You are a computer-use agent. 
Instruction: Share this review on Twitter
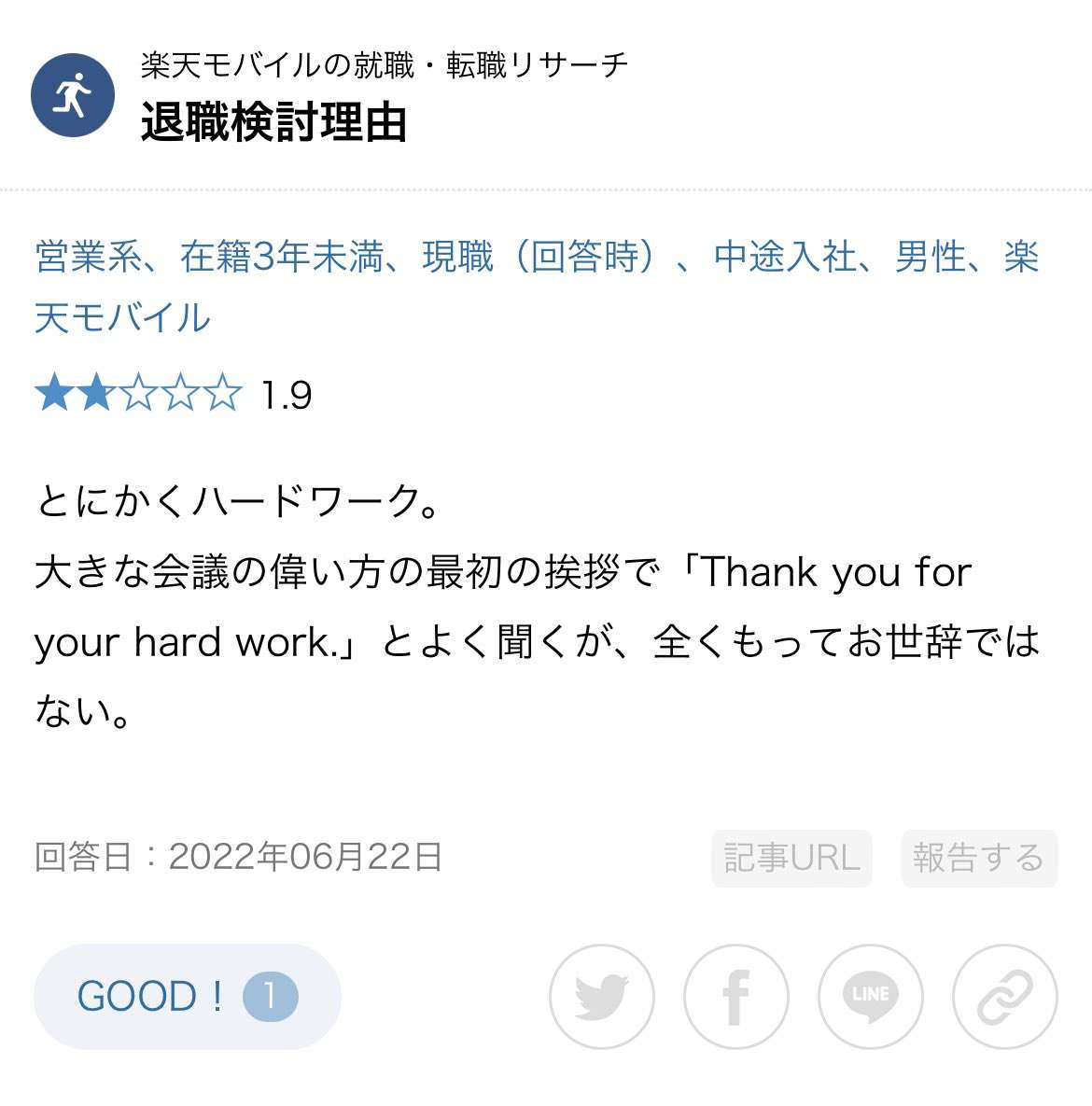point(601,997)
